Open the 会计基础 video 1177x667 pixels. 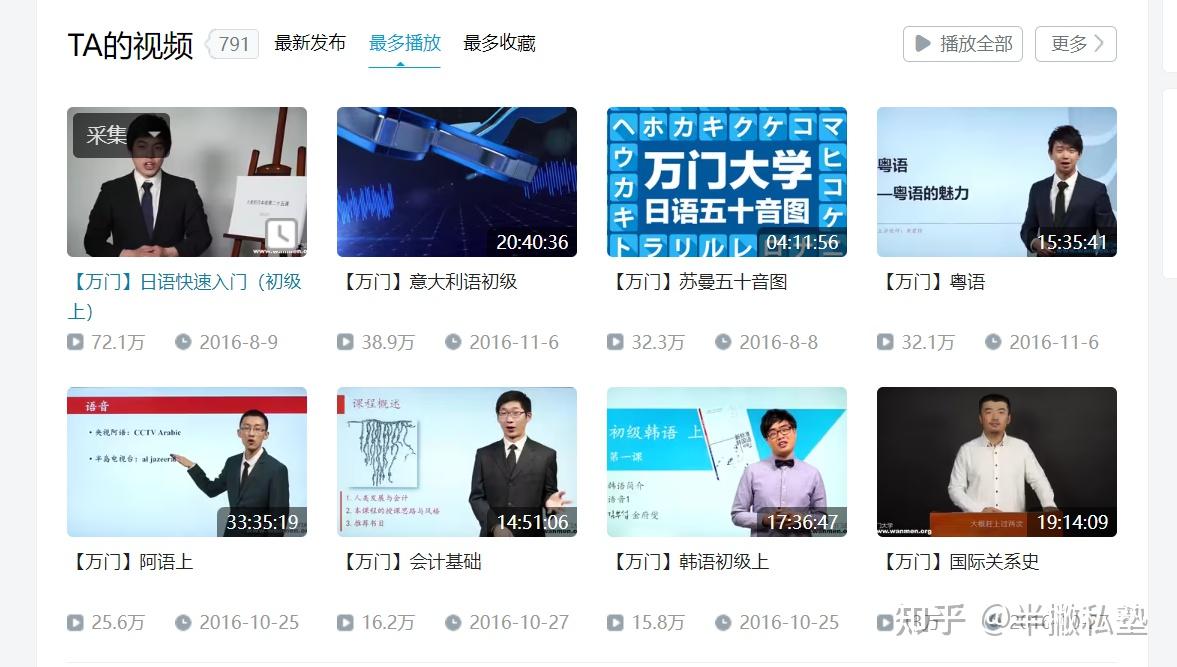click(457, 462)
